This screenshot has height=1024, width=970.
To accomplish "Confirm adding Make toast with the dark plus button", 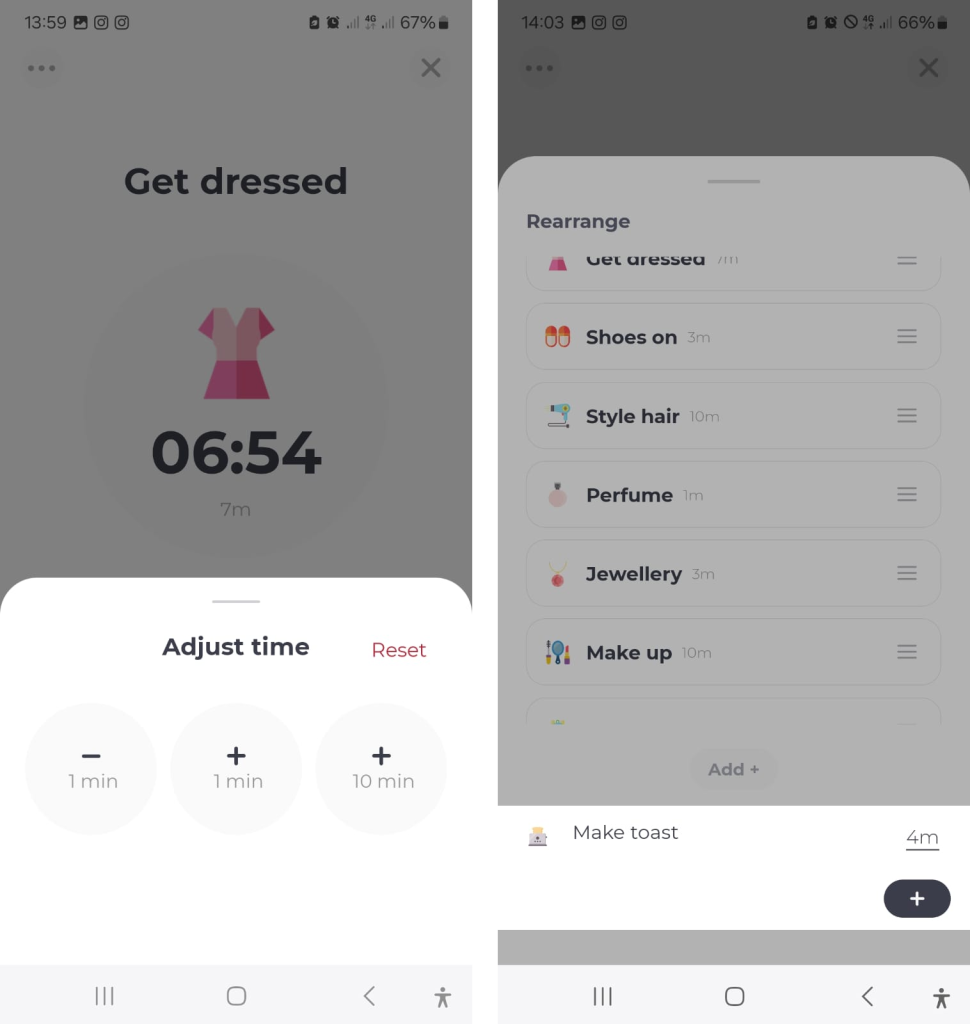I will point(916,899).
